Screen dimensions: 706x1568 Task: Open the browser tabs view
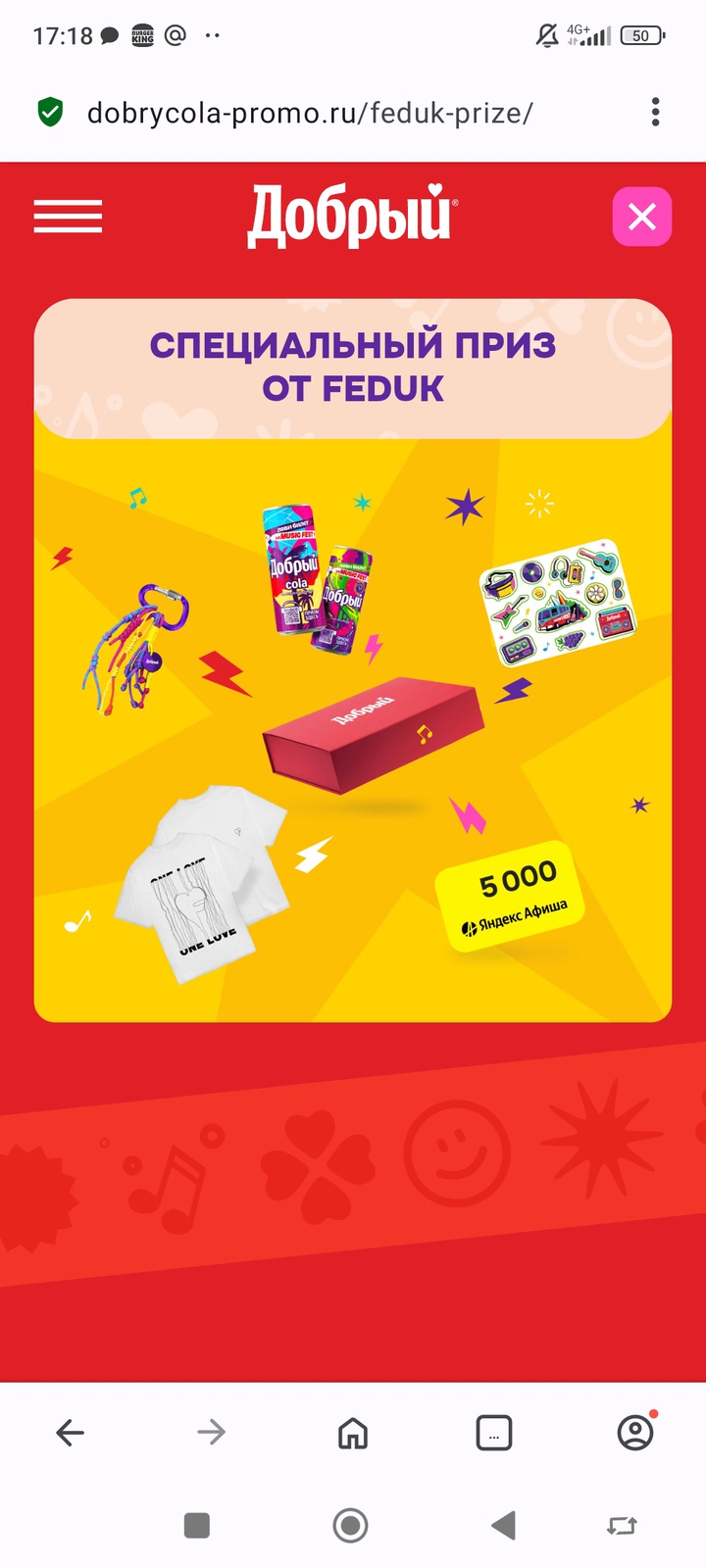pyautogui.click(x=493, y=1433)
